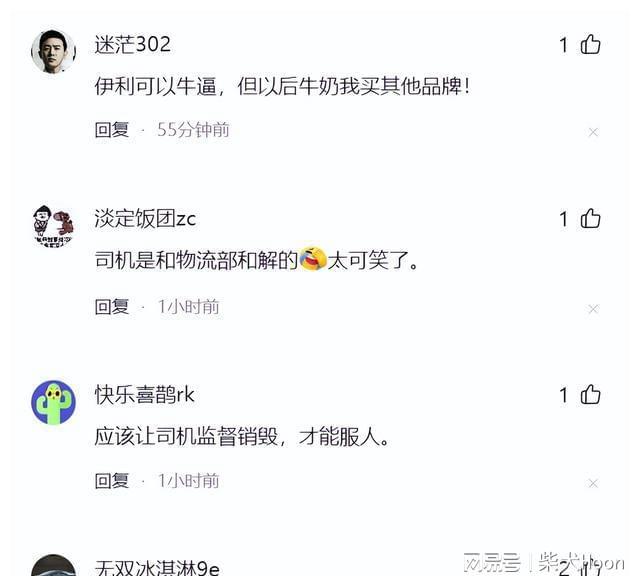Dismiss the comment from 迷茫302
640x586 pixels.
[x=593, y=132]
